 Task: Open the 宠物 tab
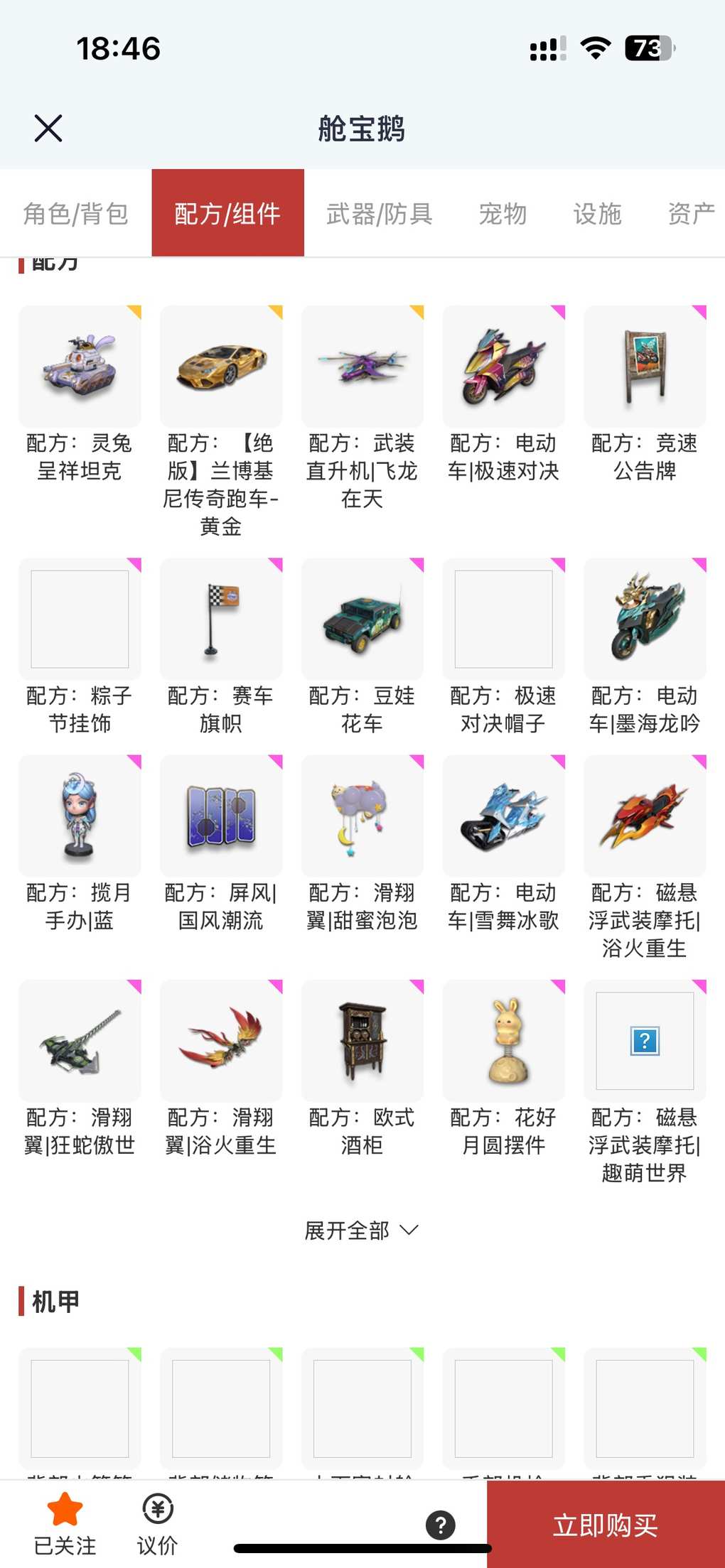(x=503, y=213)
